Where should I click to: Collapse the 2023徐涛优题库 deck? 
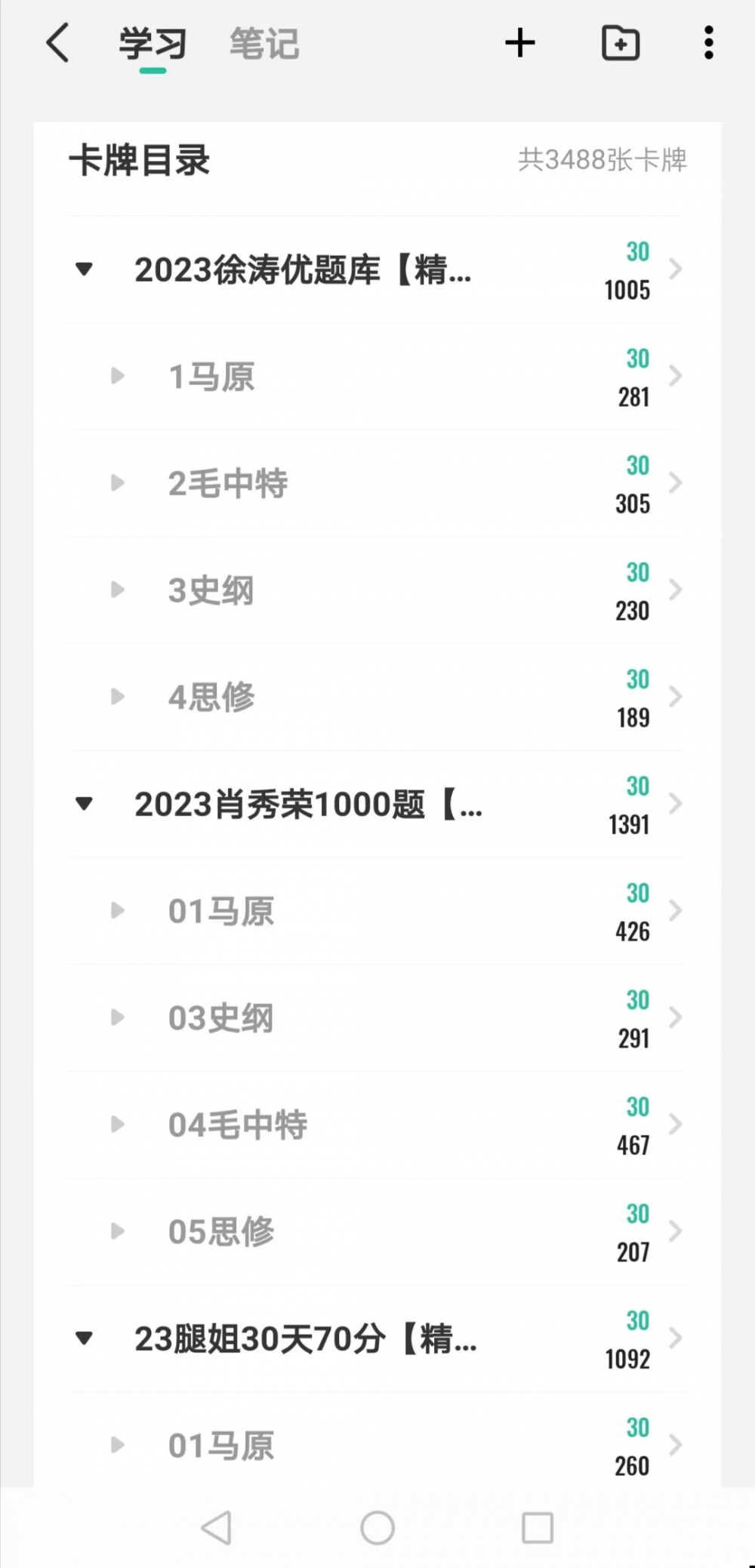84,269
